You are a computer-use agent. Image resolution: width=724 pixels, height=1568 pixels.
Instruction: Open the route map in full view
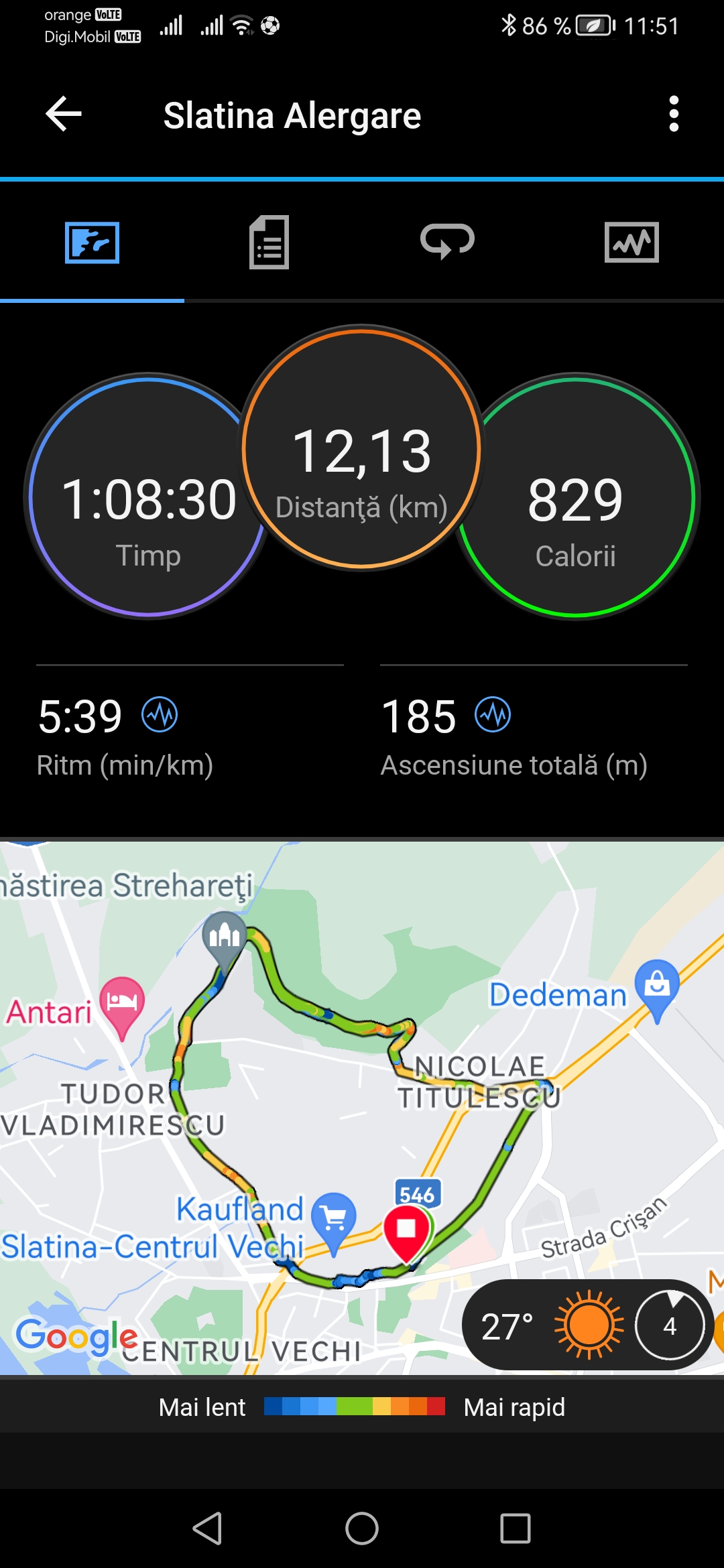pyautogui.click(x=362, y=1072)
